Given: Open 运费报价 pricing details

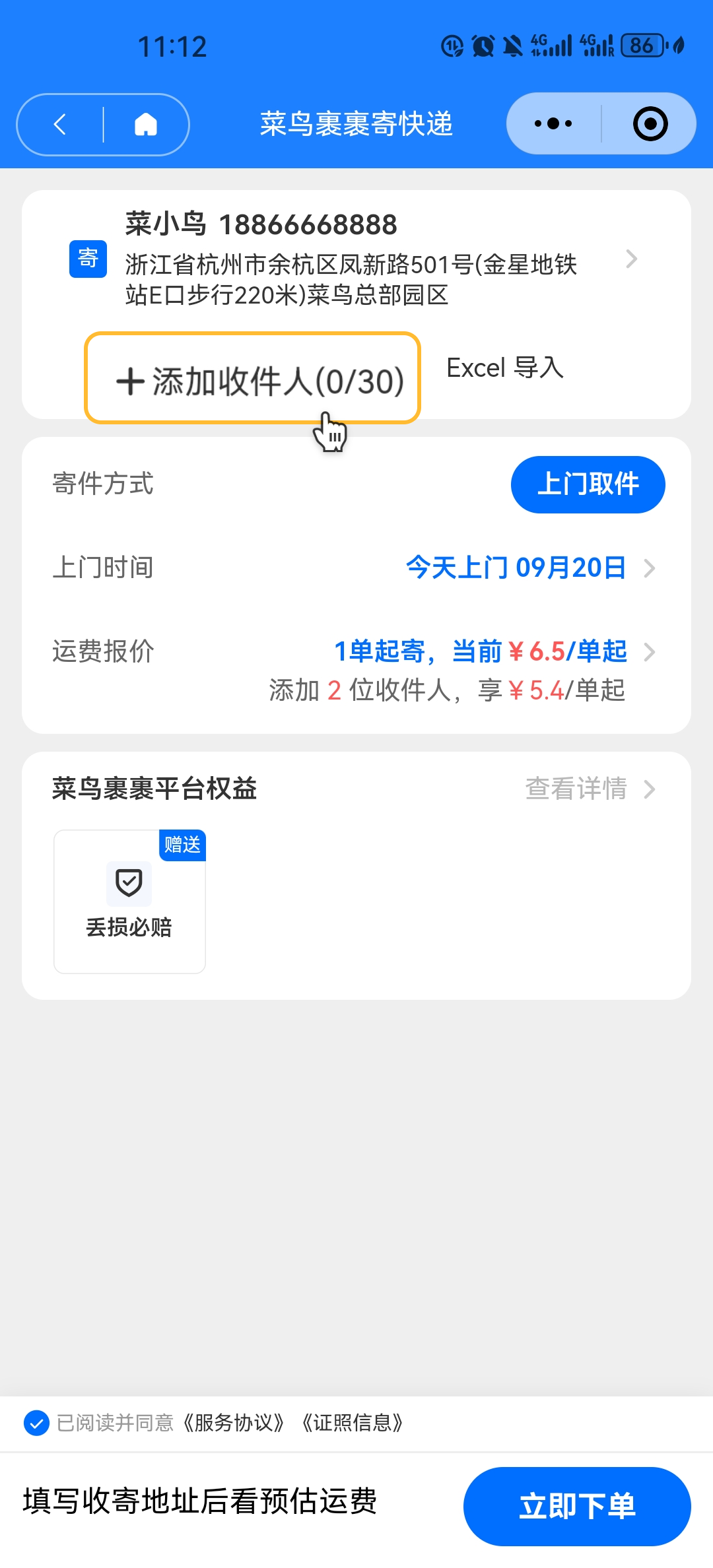Looking at the screenshot, I should (x=356, y=670).
